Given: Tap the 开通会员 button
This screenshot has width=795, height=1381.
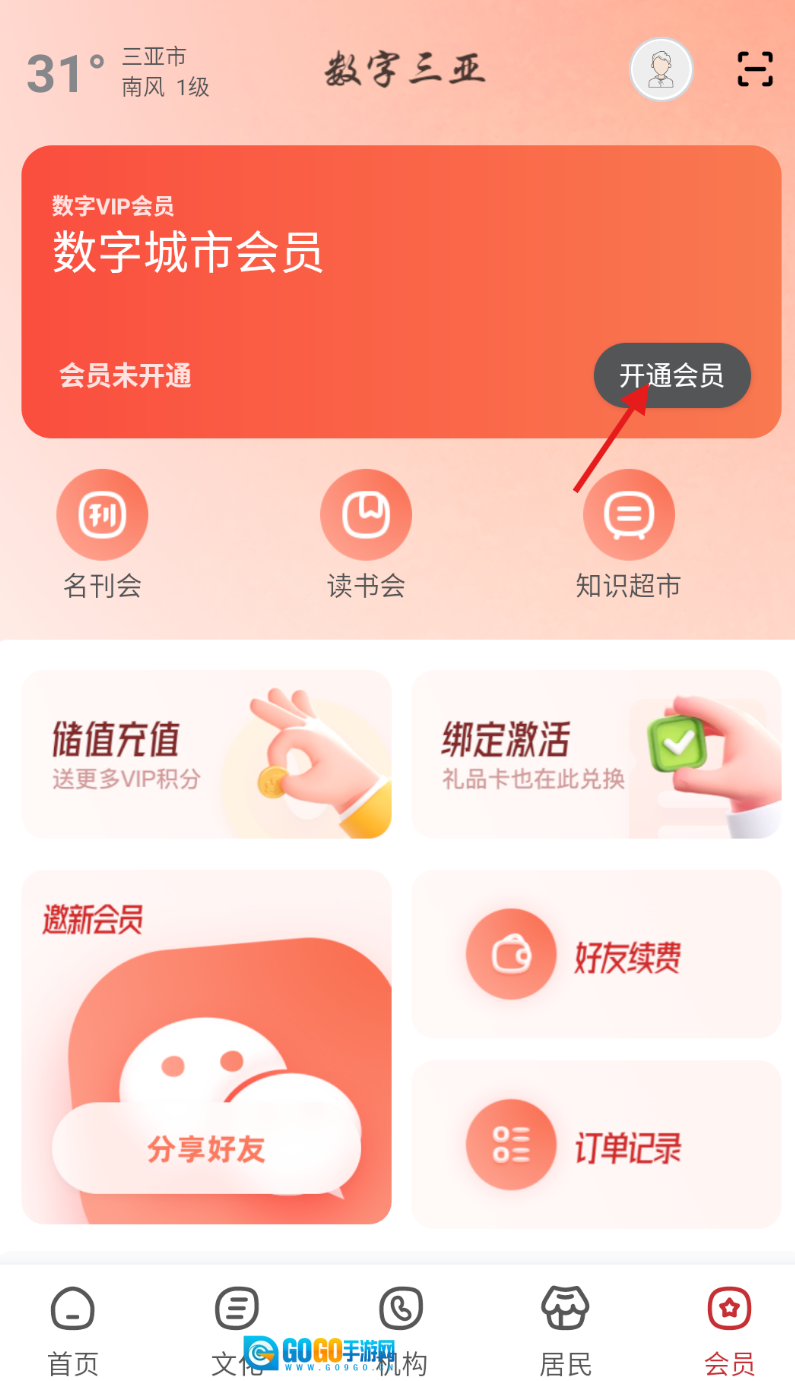Looking at the screenshot, I should tap(671, 376).
